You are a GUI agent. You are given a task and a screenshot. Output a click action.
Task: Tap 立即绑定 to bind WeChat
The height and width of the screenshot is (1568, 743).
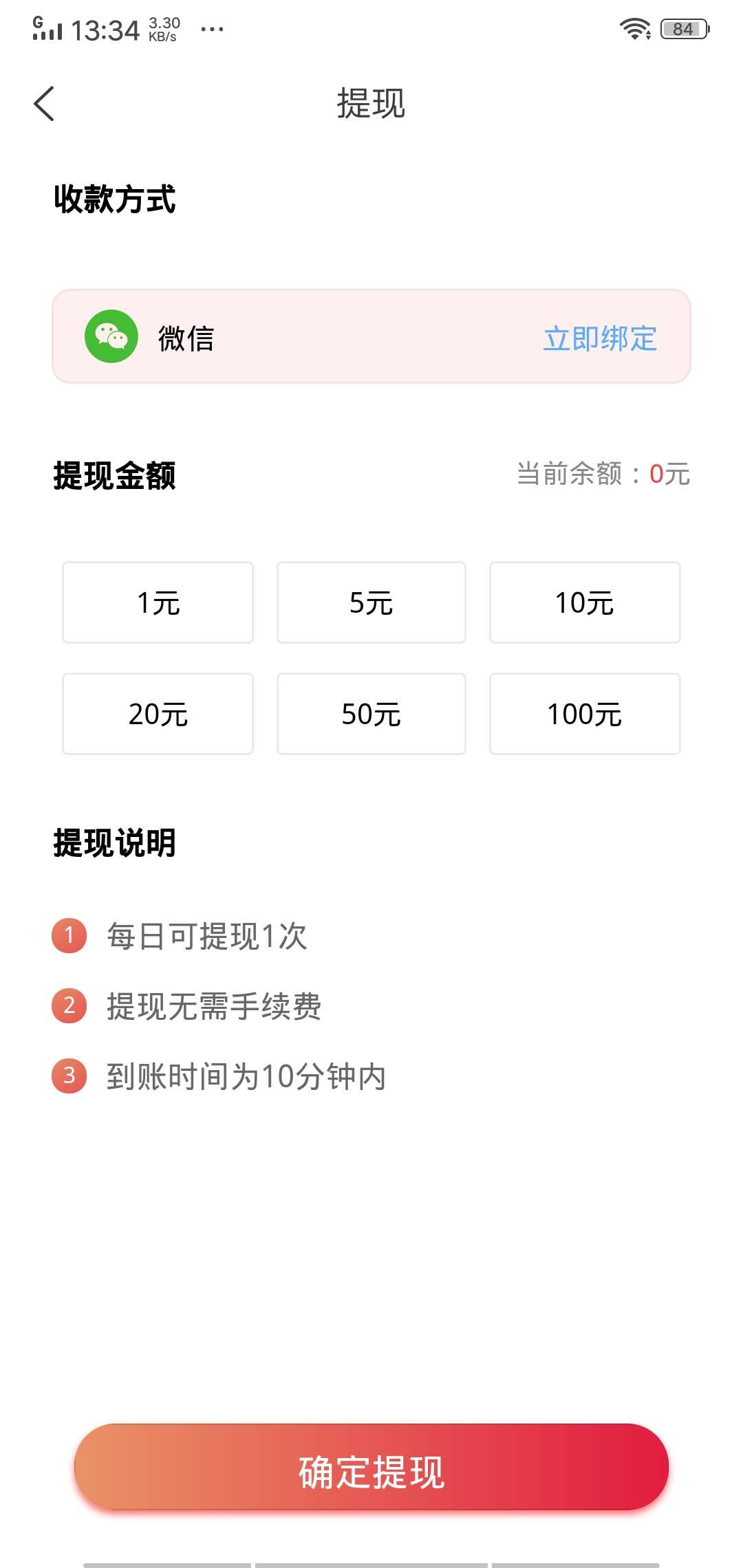pos(600,338)
